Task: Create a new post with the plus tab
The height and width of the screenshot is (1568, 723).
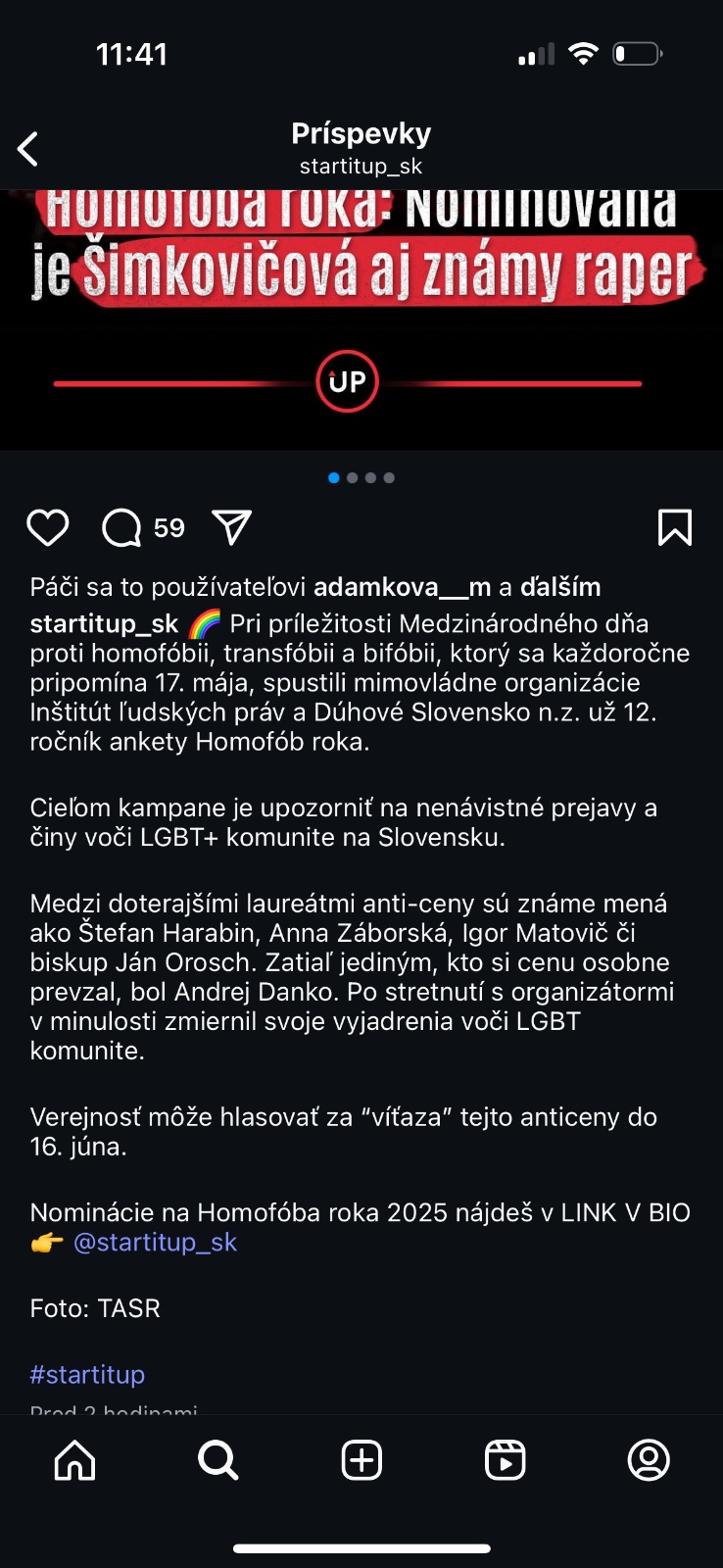Action: pos(361,1460)
